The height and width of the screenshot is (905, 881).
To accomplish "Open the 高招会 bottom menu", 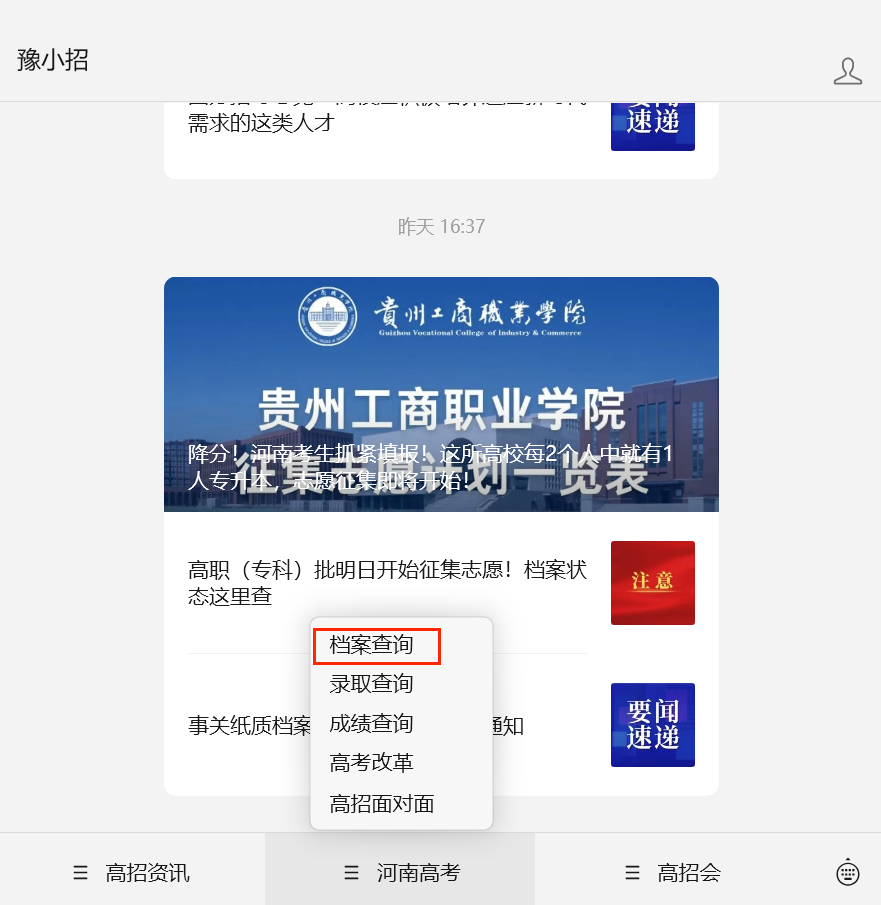I will pyautogui.click(x=672, y=872).
